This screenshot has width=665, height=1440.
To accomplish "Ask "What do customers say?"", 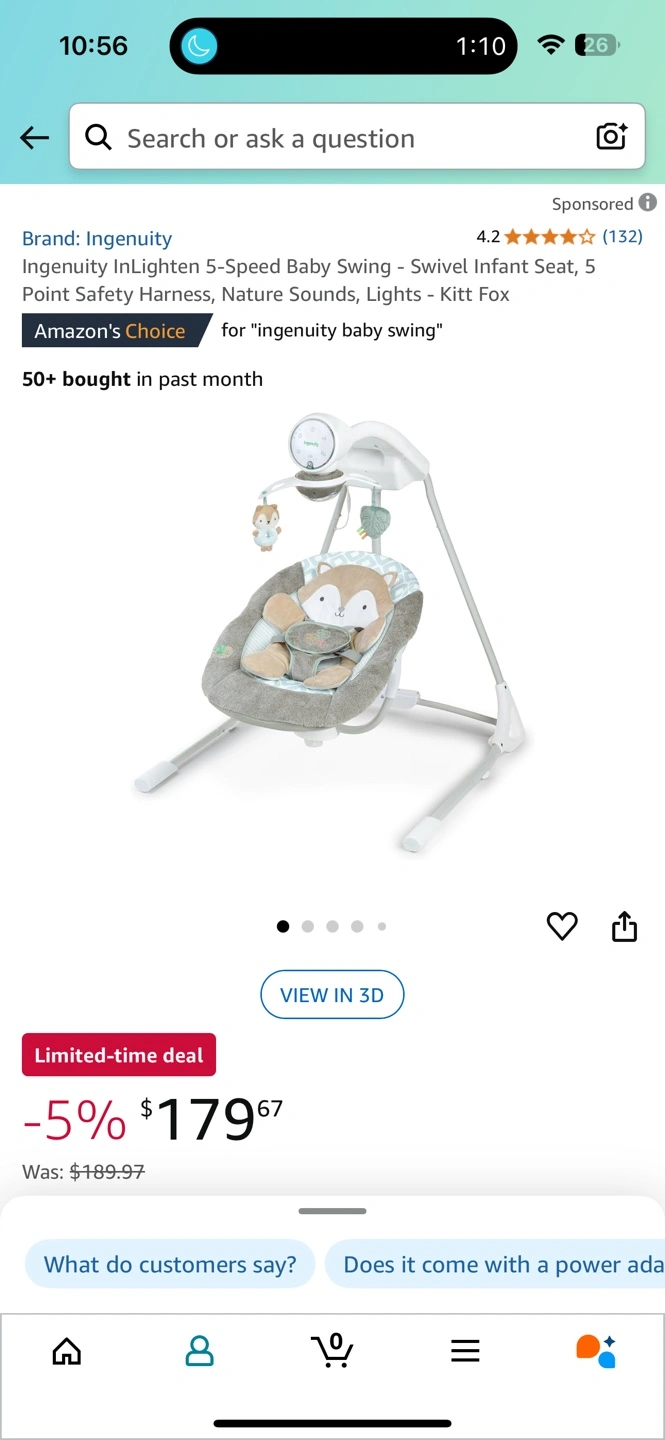I will 170,1264.
